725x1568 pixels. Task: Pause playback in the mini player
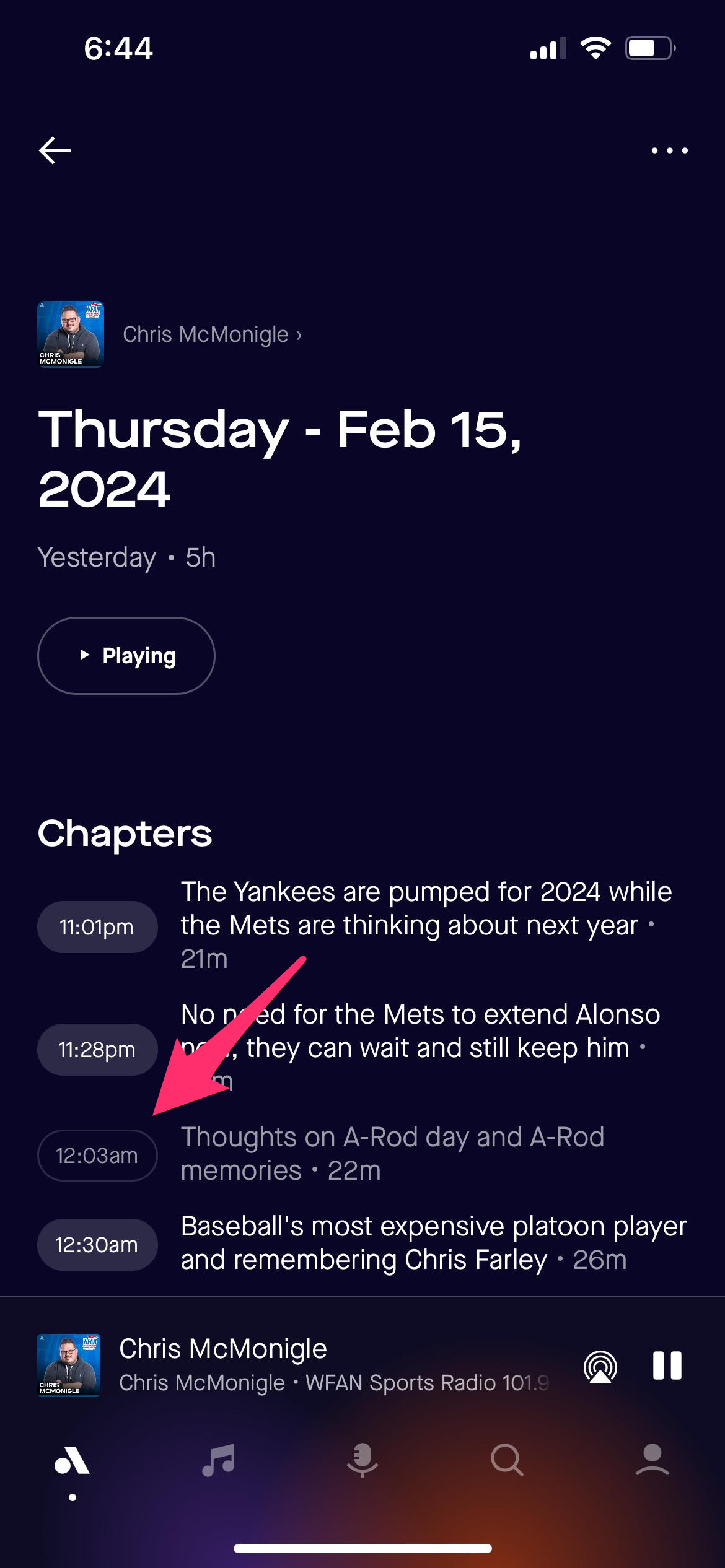(x=667, y=1365)
